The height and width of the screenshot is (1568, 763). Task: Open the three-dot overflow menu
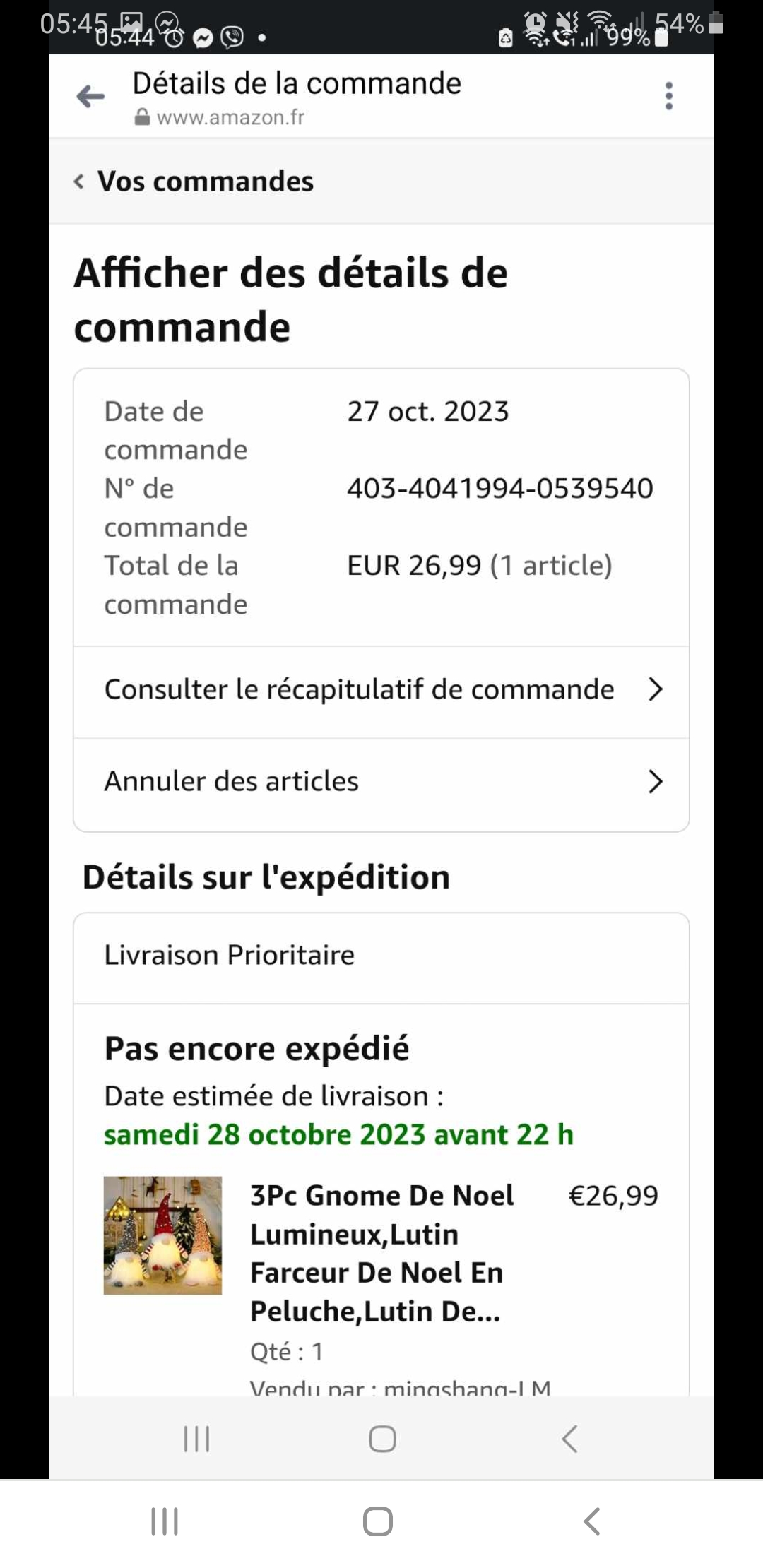click(668, 96)
